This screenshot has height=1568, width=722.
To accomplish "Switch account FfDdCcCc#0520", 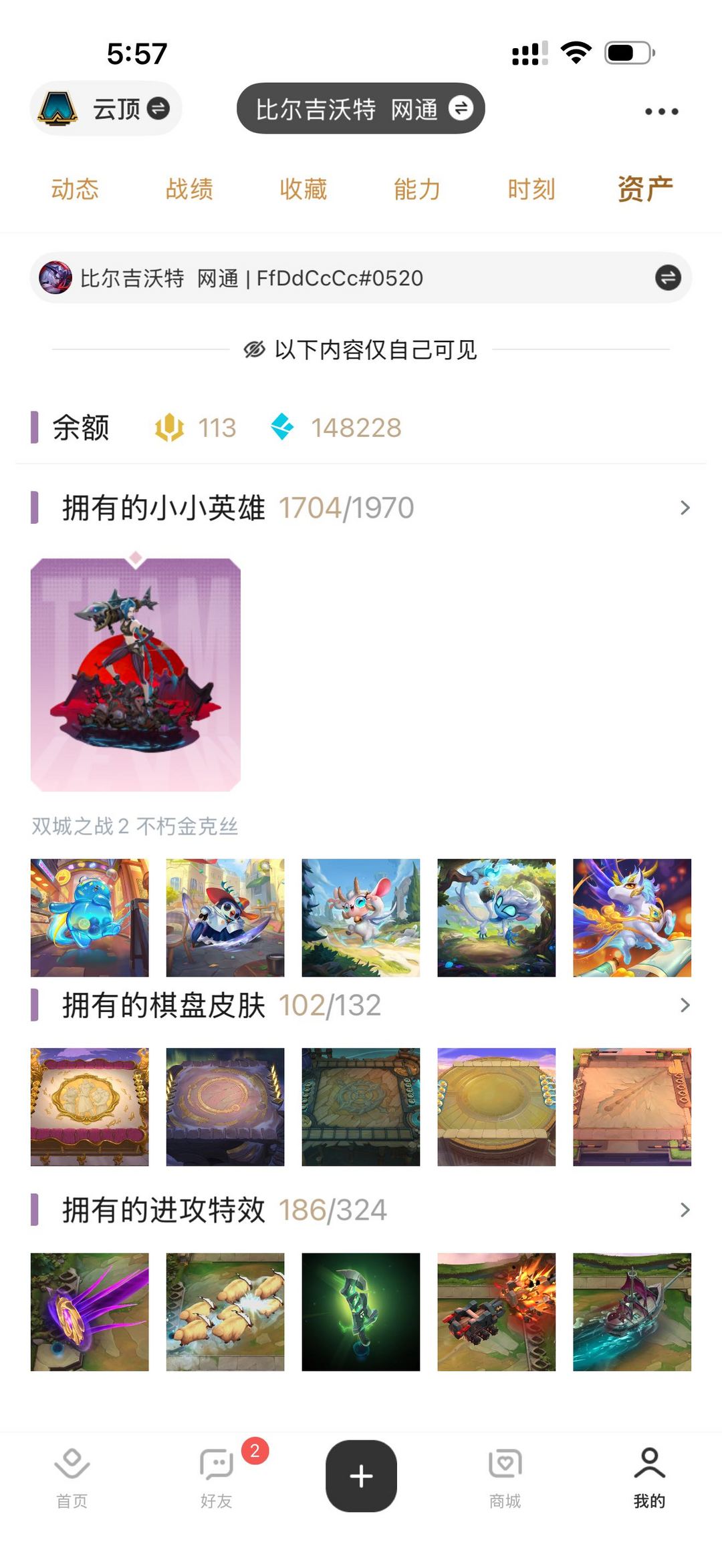I will click(667, 278).
